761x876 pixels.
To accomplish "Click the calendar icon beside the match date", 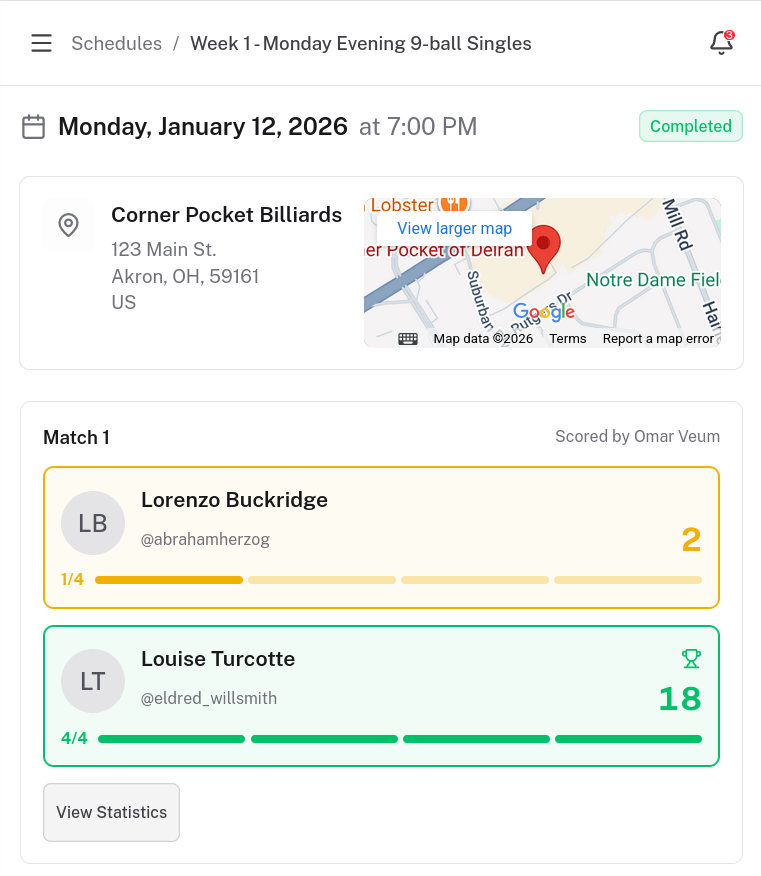I will click(33, 127).
